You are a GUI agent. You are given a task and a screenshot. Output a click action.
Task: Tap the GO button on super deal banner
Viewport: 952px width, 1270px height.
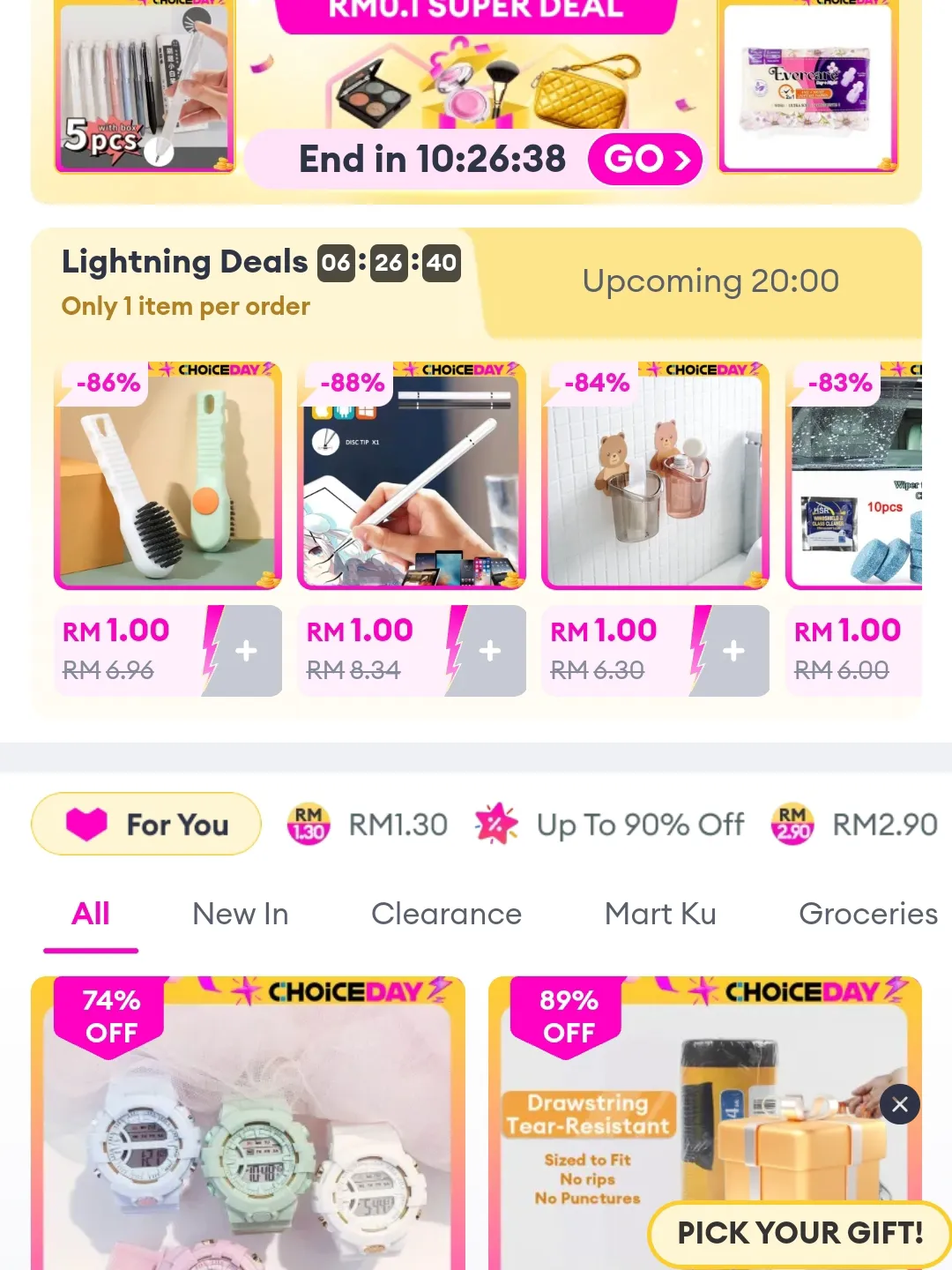point(644,160)
